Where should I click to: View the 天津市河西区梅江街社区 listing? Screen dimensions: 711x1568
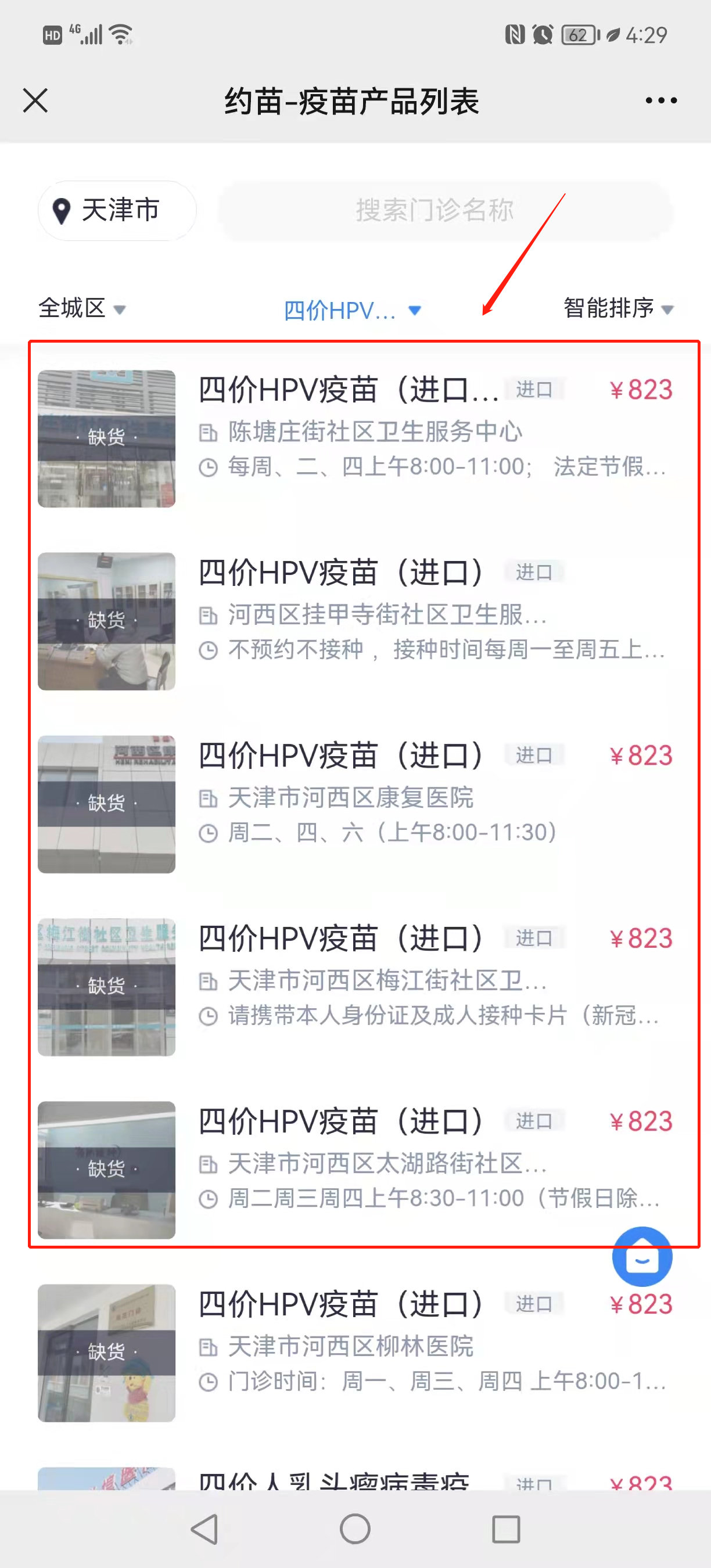click(355, 987)
